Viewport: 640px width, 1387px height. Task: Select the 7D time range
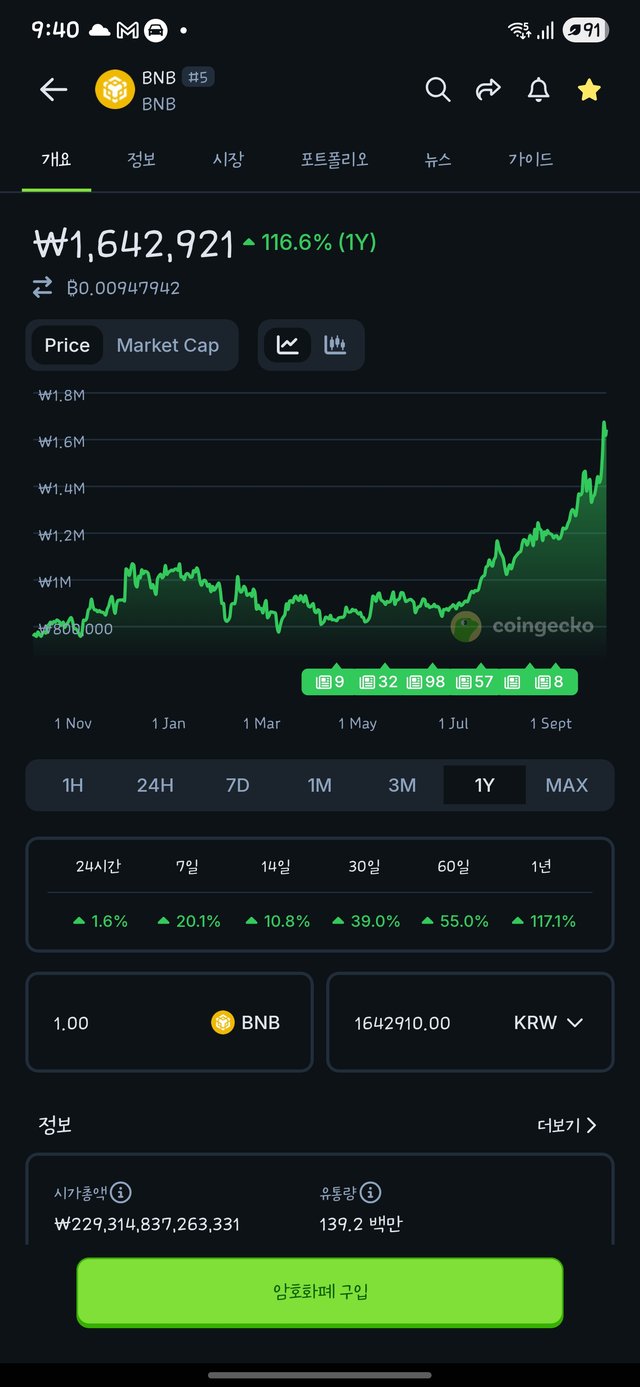[237, 785]
